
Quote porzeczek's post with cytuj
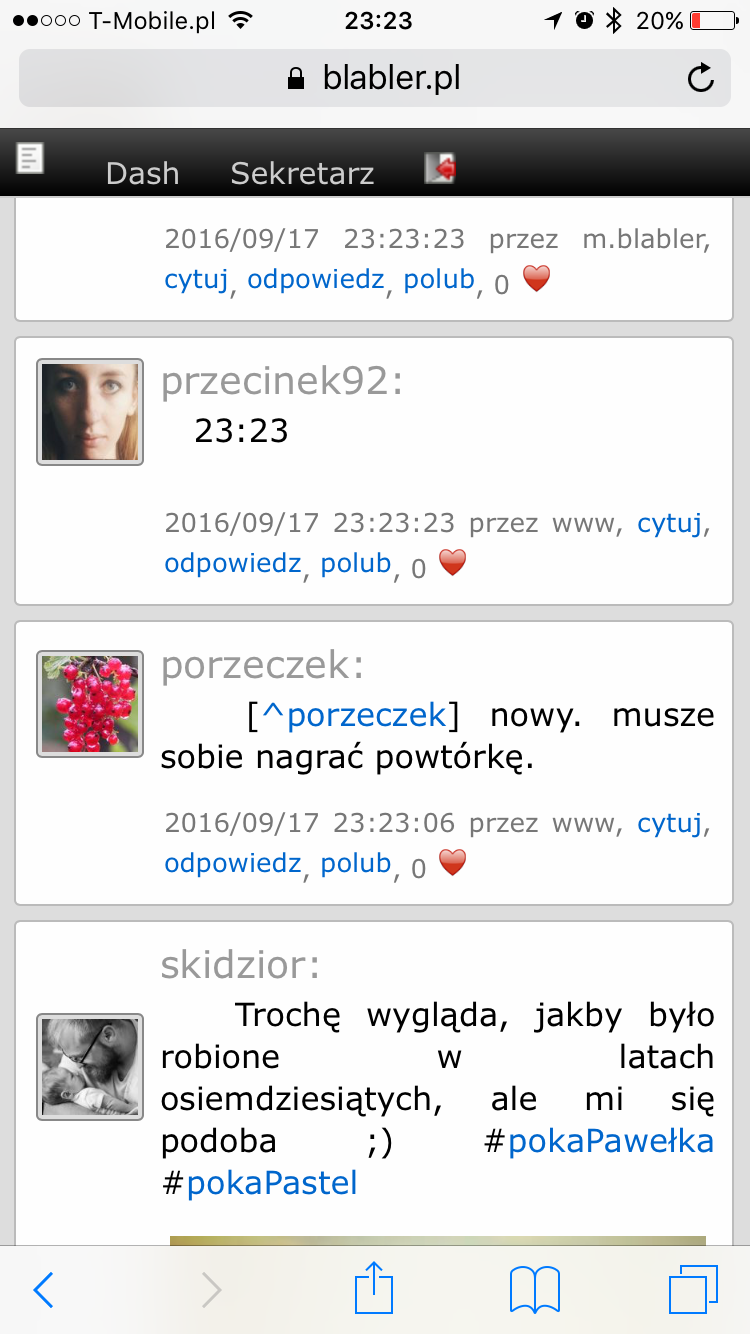(x=670, y=822)
